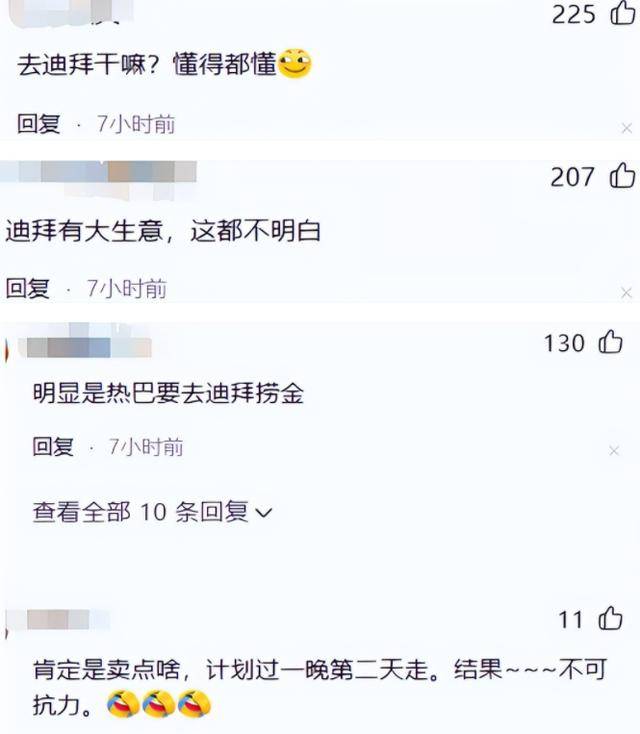Screen dimensions: 640x734
Task: Like the comment "去迪拜干嘛？懂得都懂"
Action: point(622,14)
